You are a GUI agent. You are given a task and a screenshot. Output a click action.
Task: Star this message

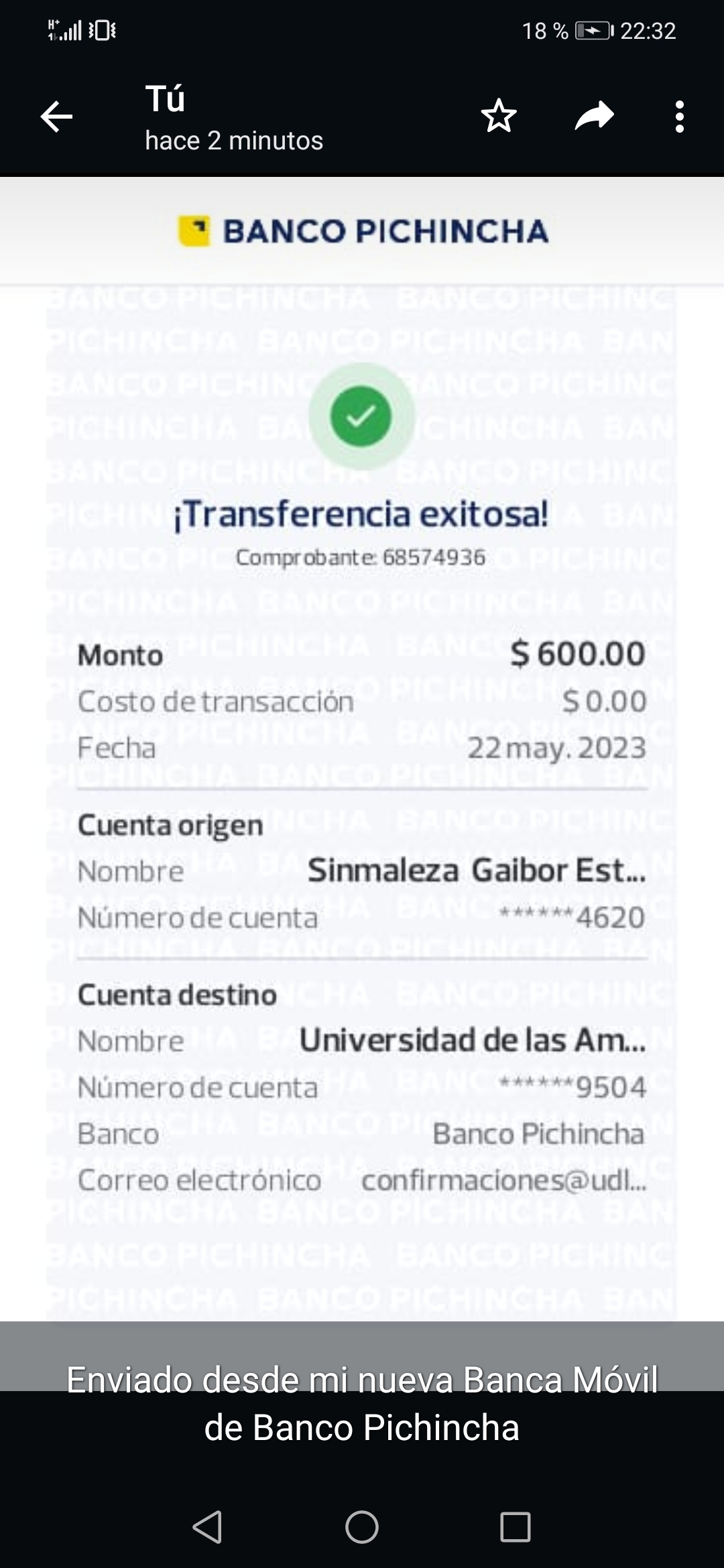tap(499, 117)
